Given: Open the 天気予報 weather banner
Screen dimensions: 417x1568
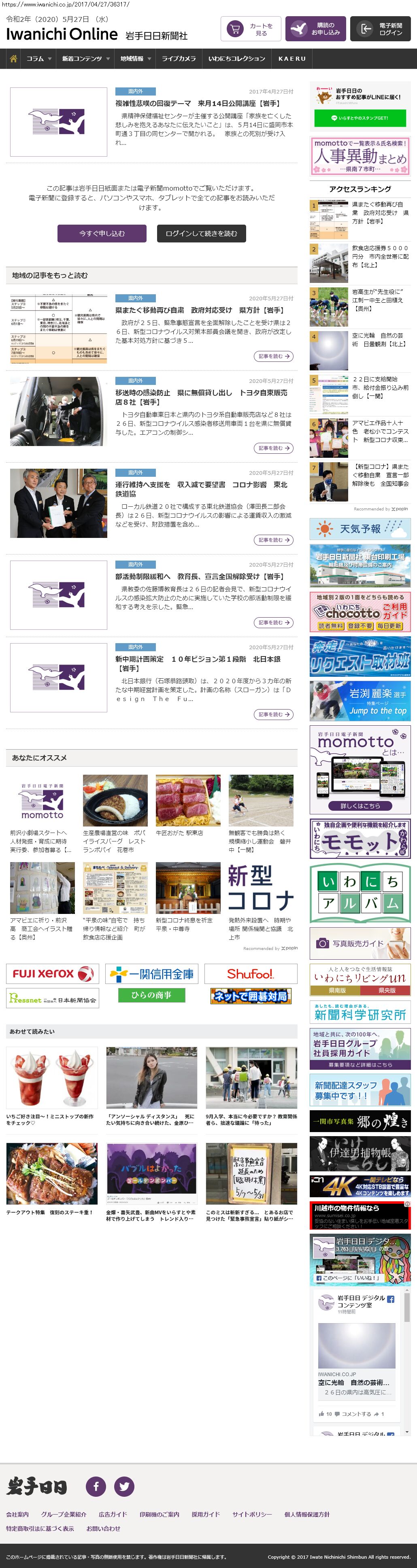Looking at the screenshot, I should (x=360, y=529).
